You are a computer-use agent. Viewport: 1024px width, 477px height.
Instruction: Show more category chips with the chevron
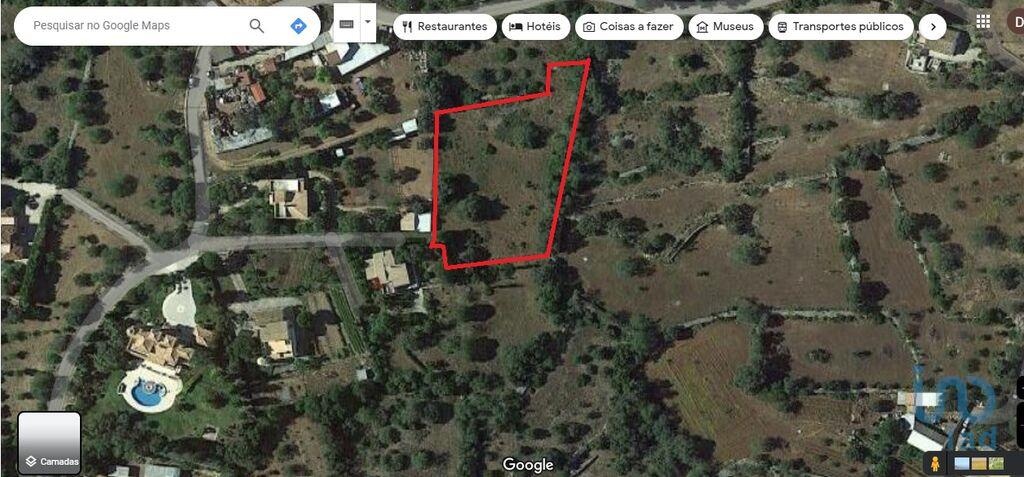click(x=932, y=27)
